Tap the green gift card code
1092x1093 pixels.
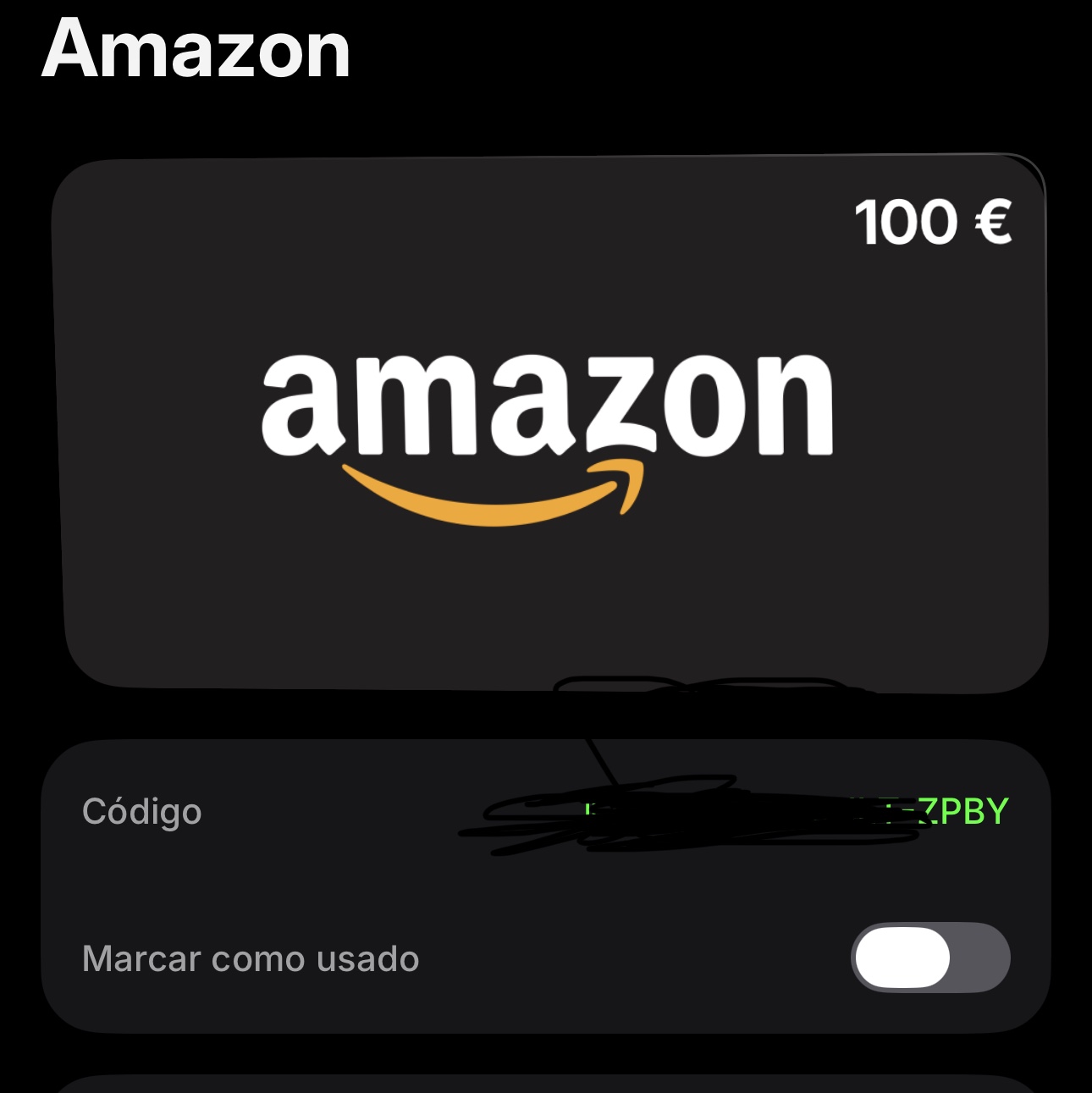[x=961, y=812]
